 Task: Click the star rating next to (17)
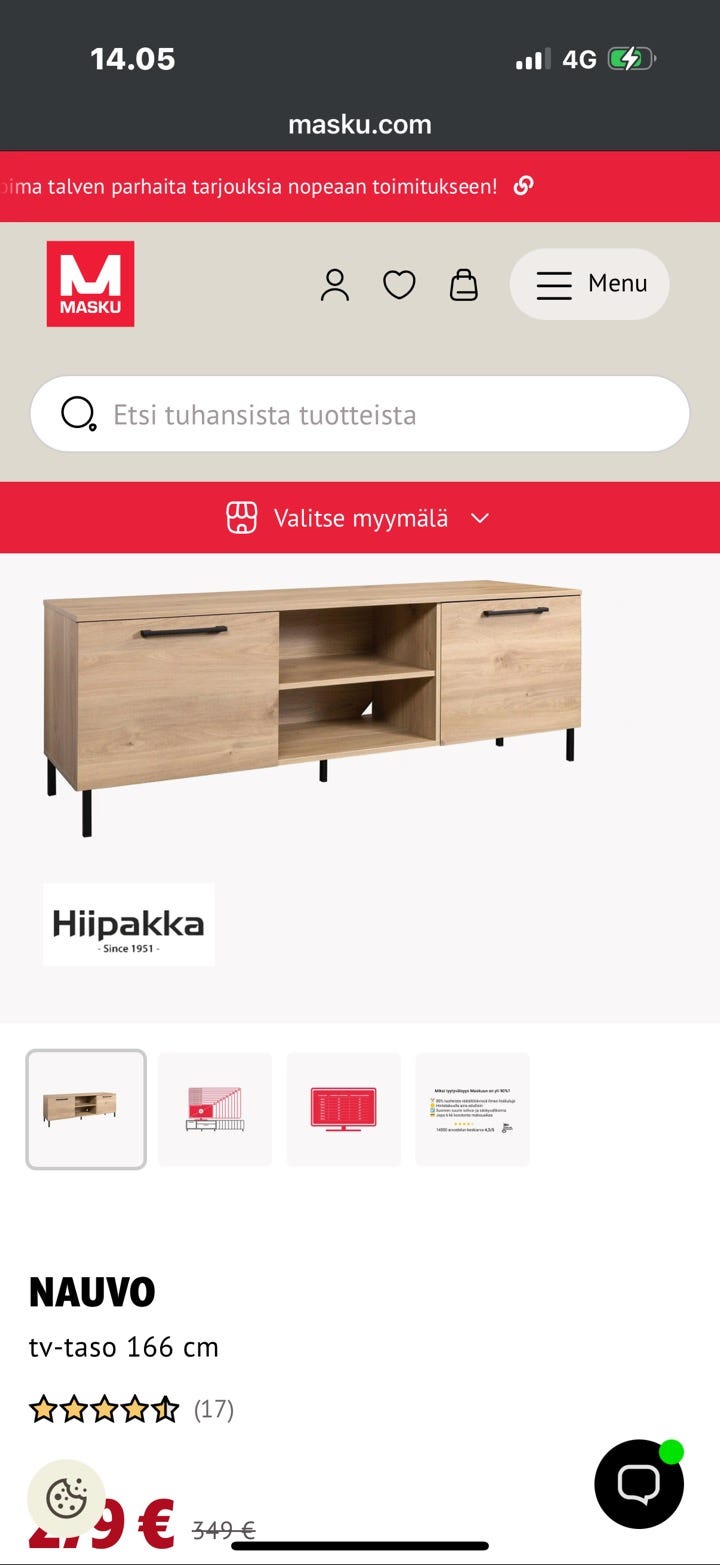tap(104, 1409)
